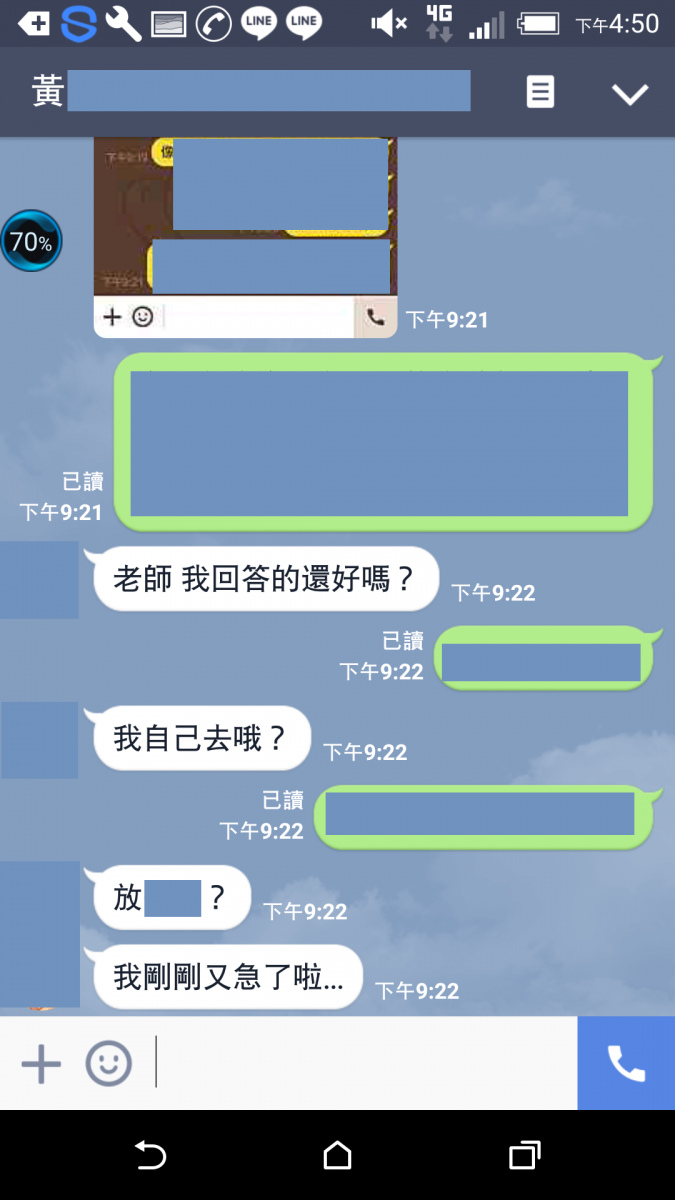This screenshot has height=1200, width=675.
Task: Tap the floating 70% booster bubble
Action: click(x=31, y=241)
